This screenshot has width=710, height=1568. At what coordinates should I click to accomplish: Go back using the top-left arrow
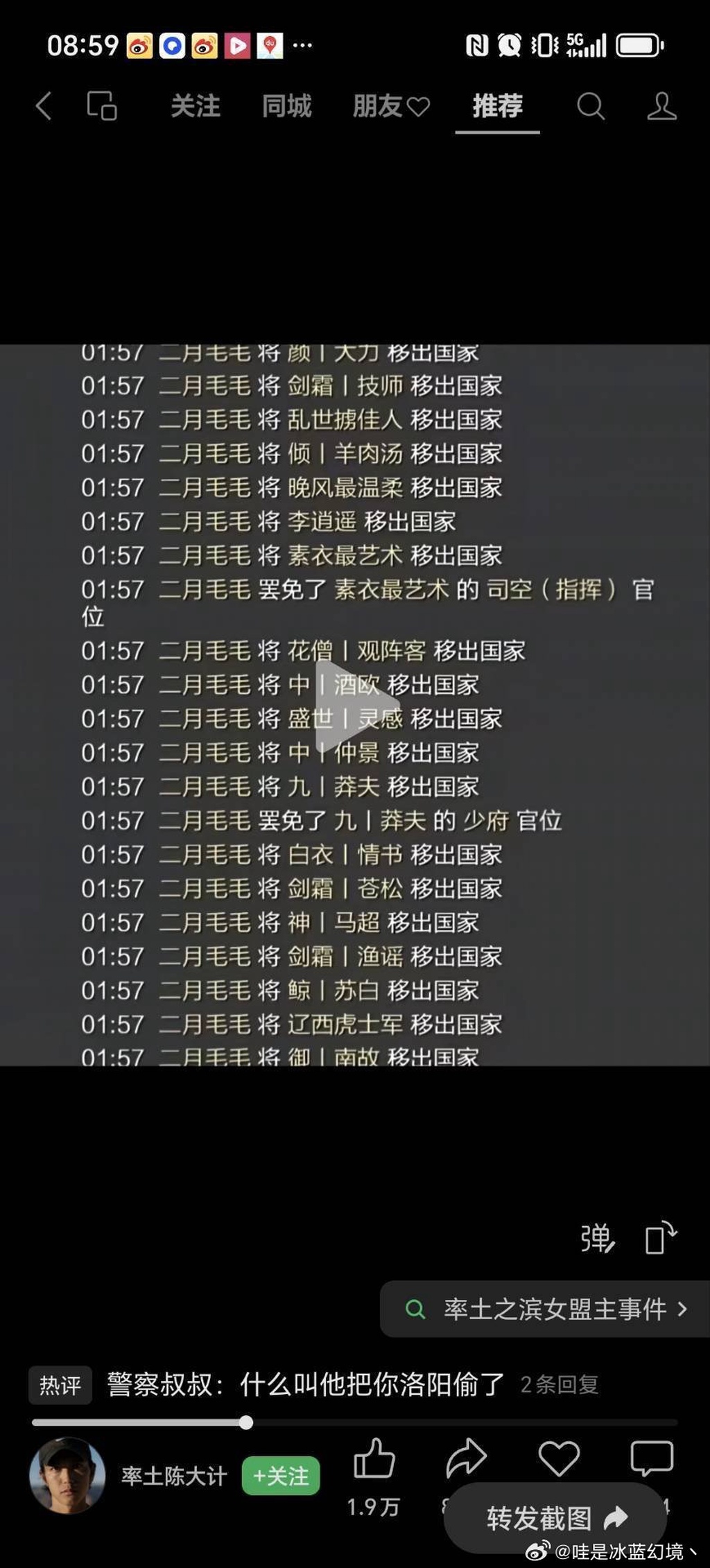(43, 106)
